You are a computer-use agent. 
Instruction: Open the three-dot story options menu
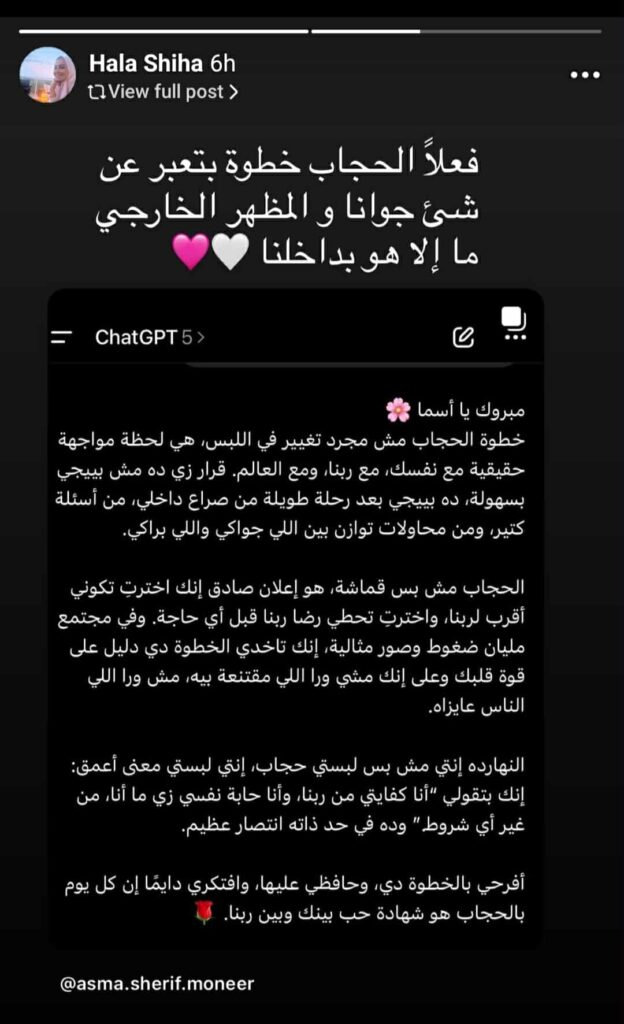coord(585,75)
